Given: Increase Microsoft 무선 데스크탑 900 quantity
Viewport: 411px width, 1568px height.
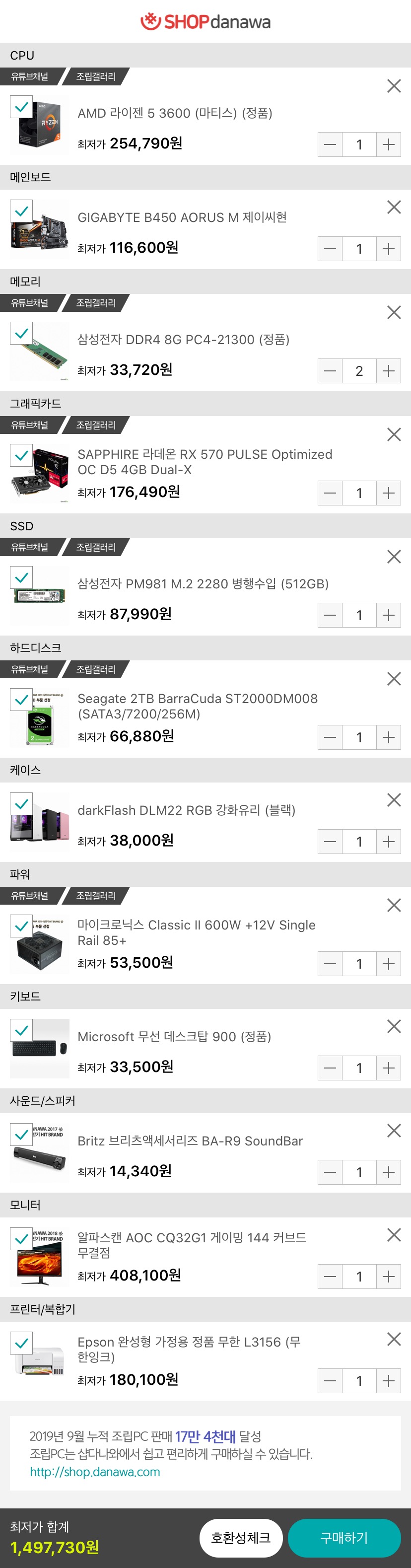Looking at the screenshot, I should pos(389,1068).
